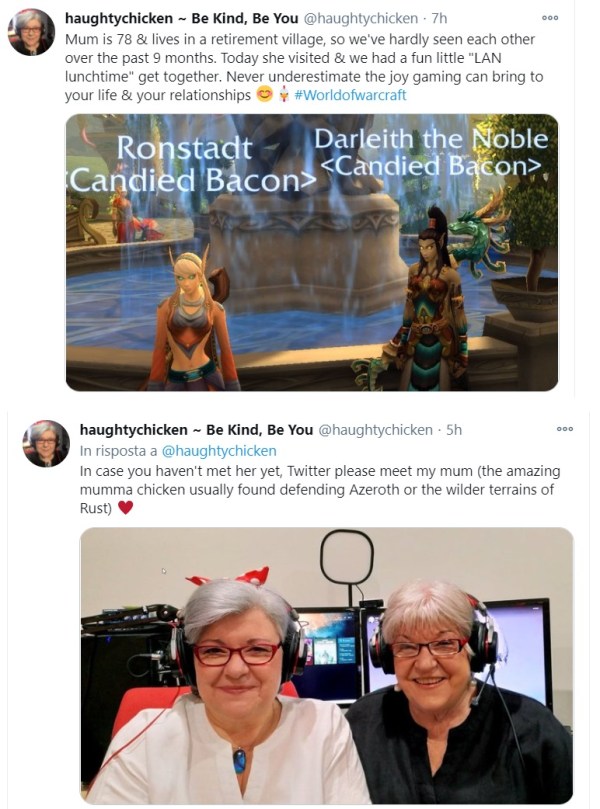600x809 pixels.
Task: View the photo of the two women with headsets
Action: click(x=326, y=665)
